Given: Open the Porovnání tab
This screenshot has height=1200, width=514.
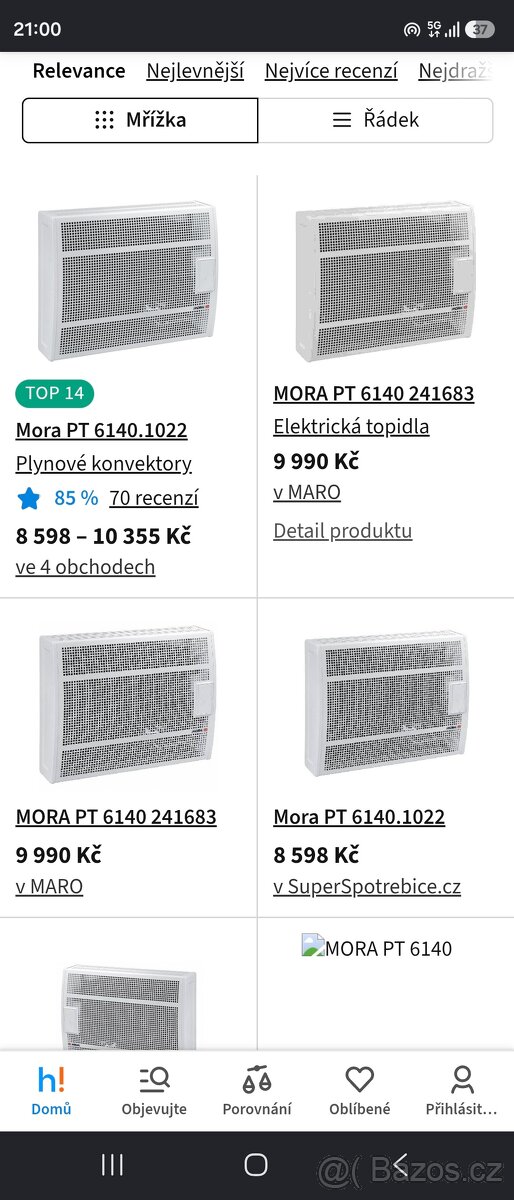Looking at the screenshot, I should pyautogui.click(x=257, y=1091).
